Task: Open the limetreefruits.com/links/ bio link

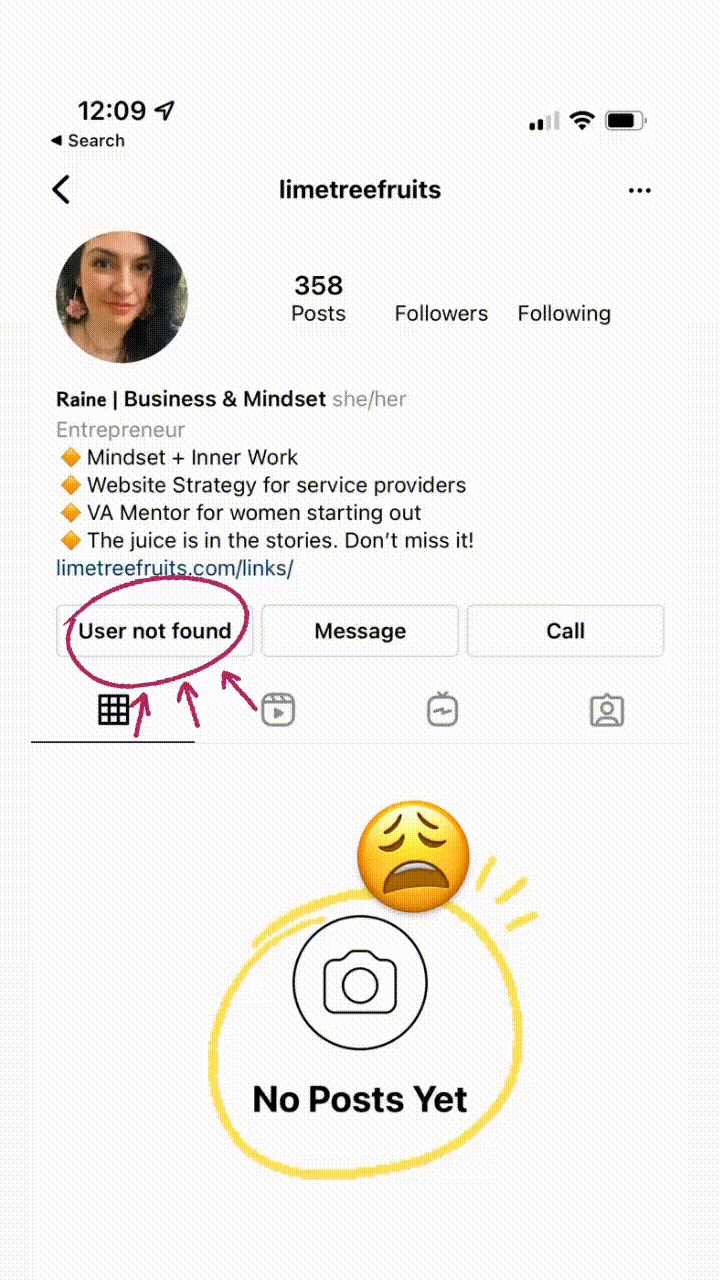Action: click(175, 568)
